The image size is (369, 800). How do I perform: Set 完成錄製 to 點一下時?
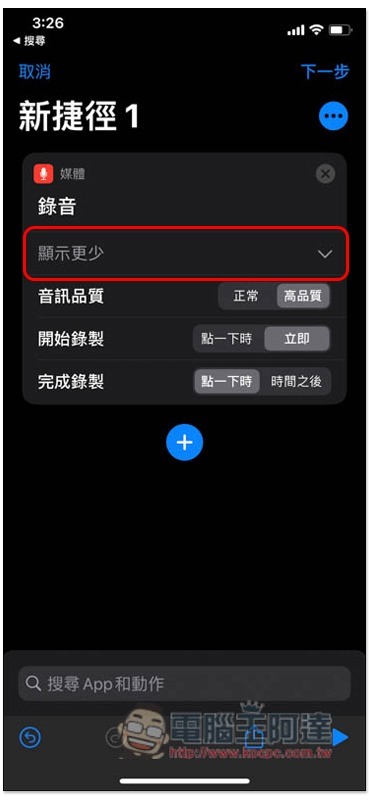pos(227,381)
